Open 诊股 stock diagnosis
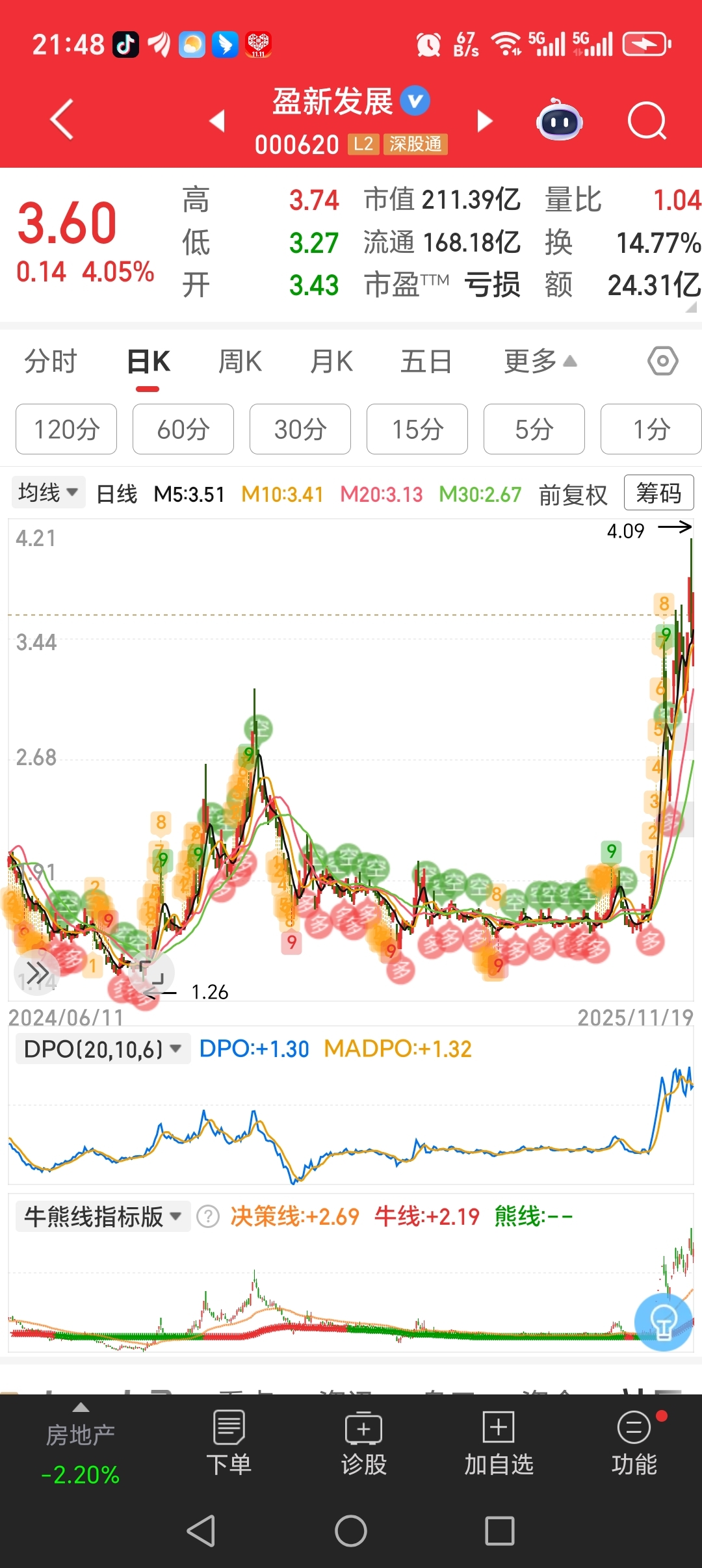This screenshot has height=1568, width=702. [x=364, y=1443]
